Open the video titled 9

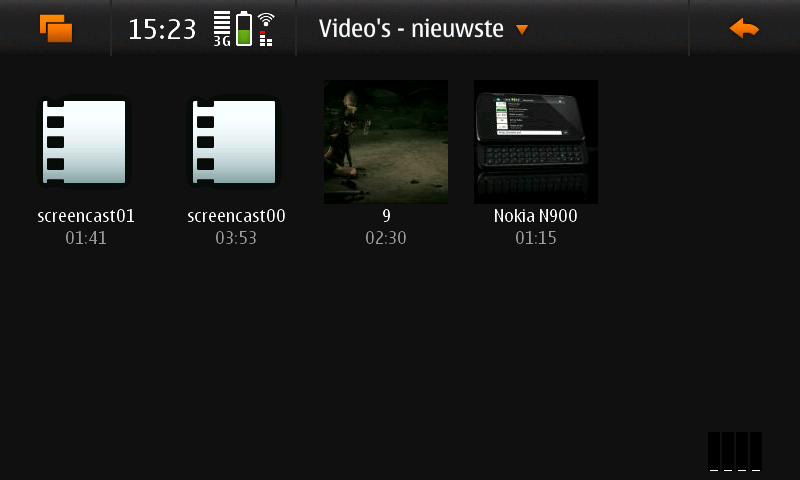pyautogui.click(x=386, y=142)
